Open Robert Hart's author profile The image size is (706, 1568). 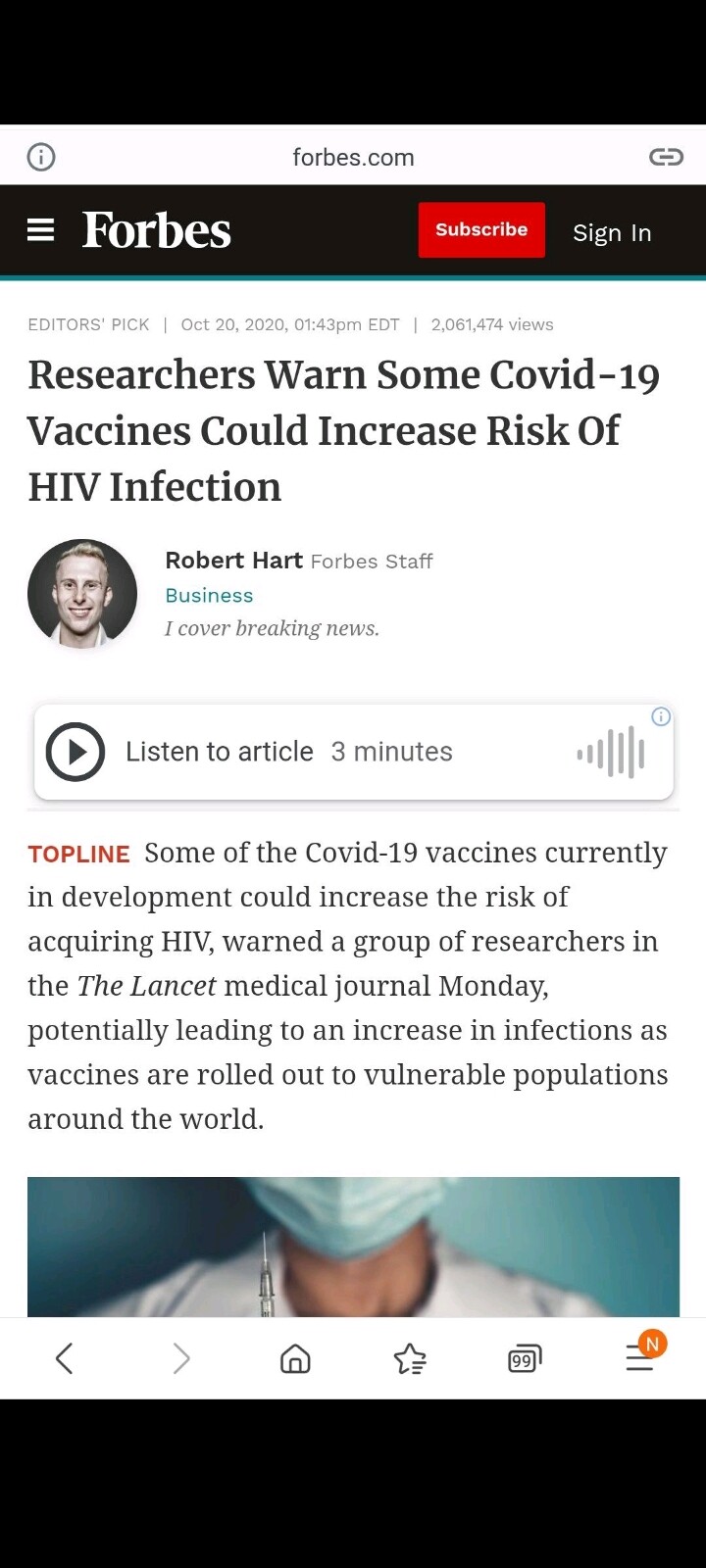(x=233, y=561)
